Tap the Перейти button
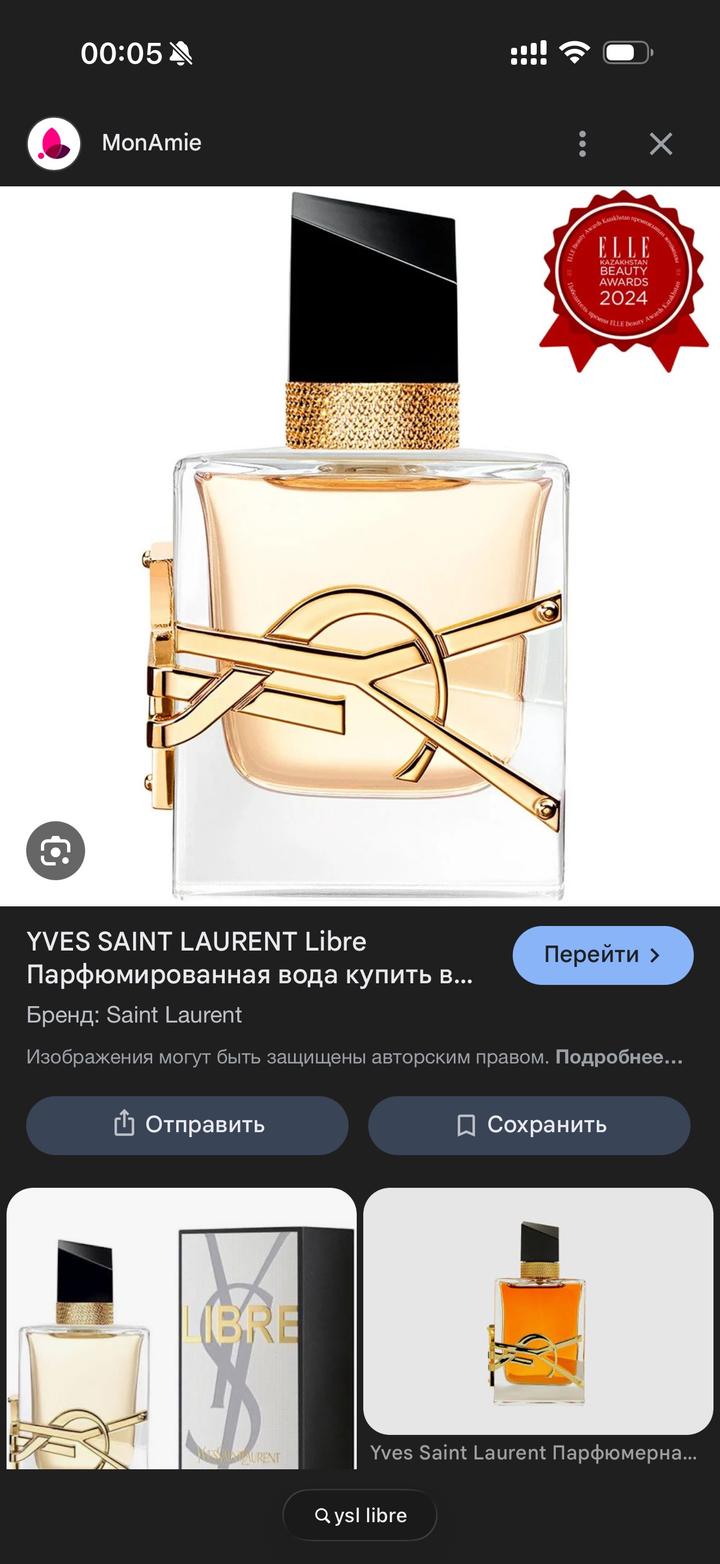This screenshot has height=1564, width=720. tap(602, 955)
